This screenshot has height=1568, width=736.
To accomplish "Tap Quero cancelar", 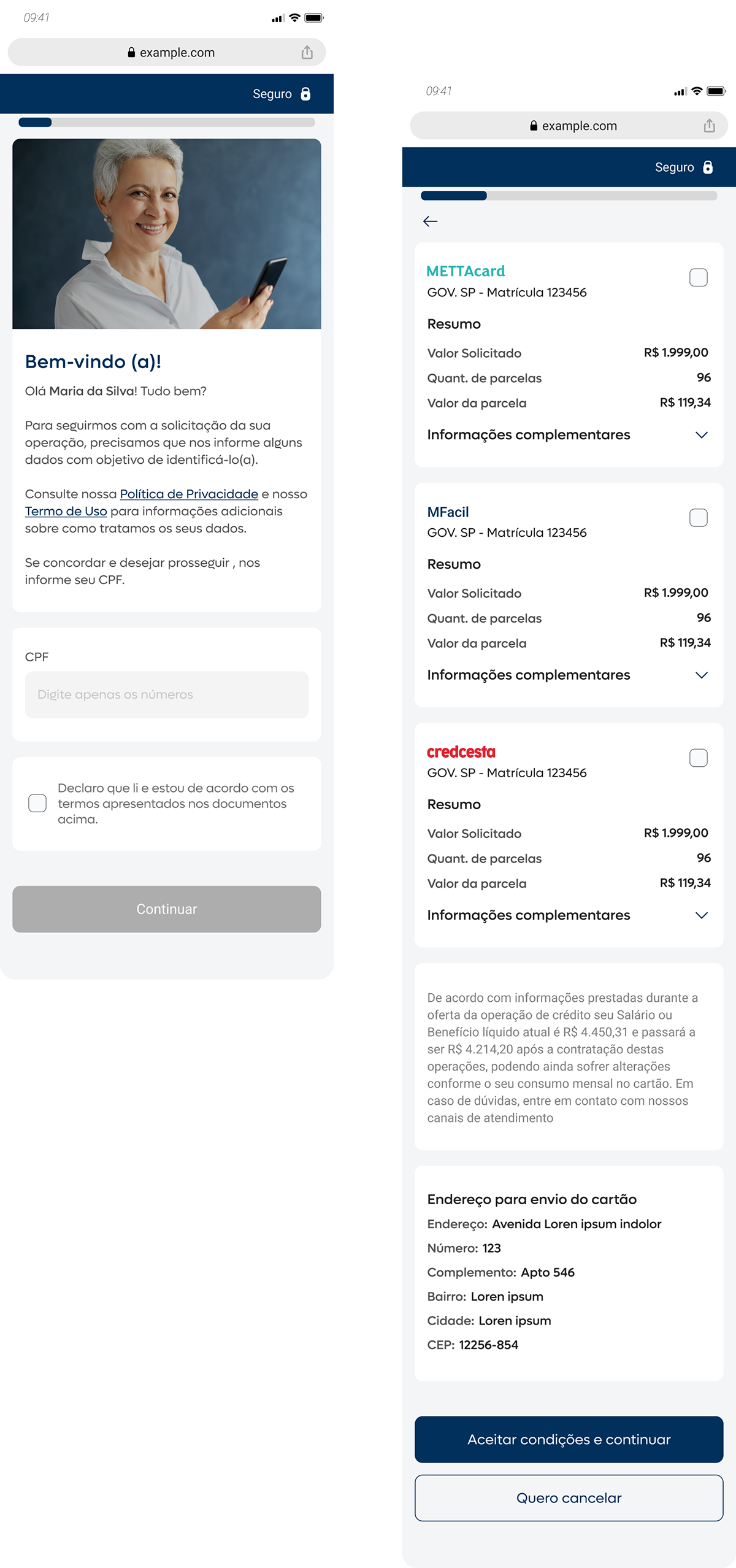I will 569,1497.
